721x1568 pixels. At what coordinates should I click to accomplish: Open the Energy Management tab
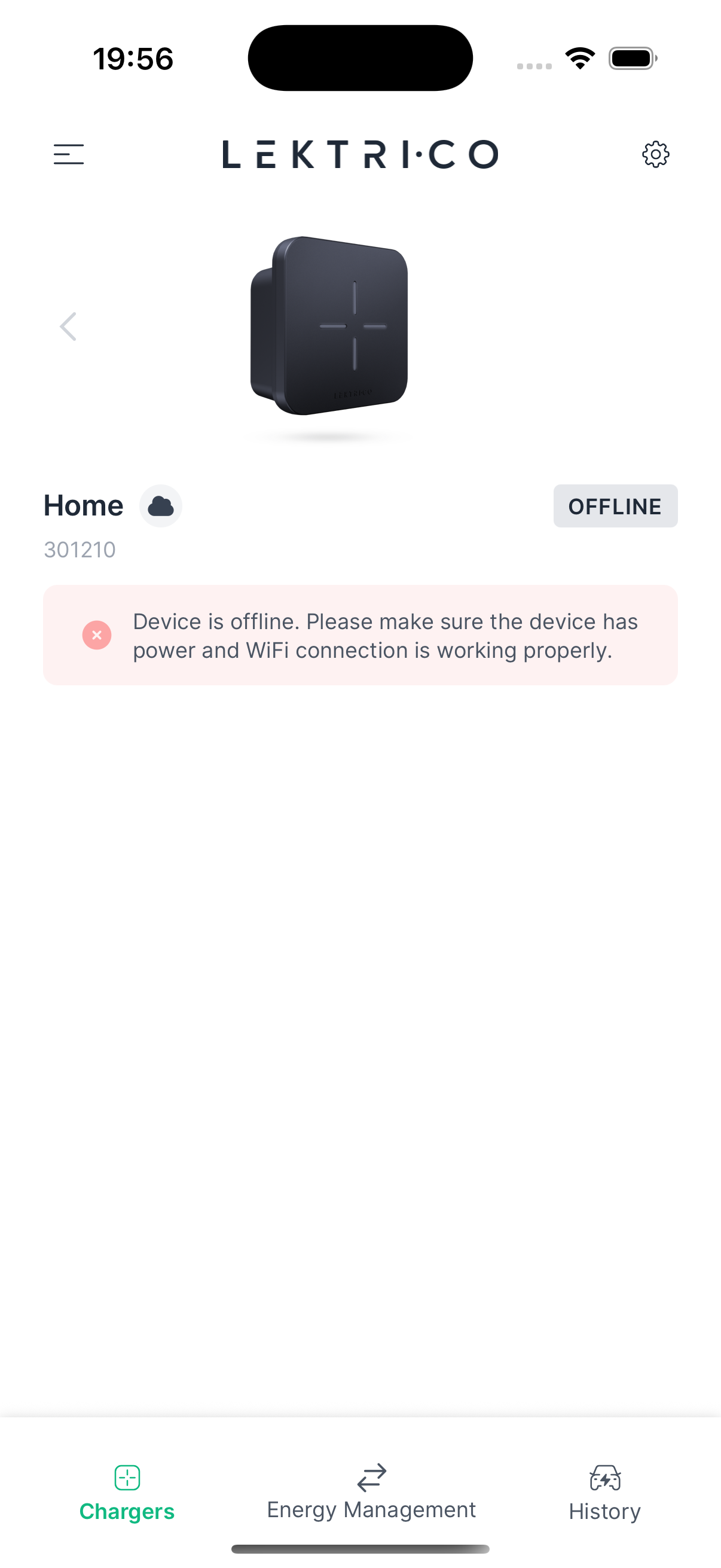(x=371, y=1491)
